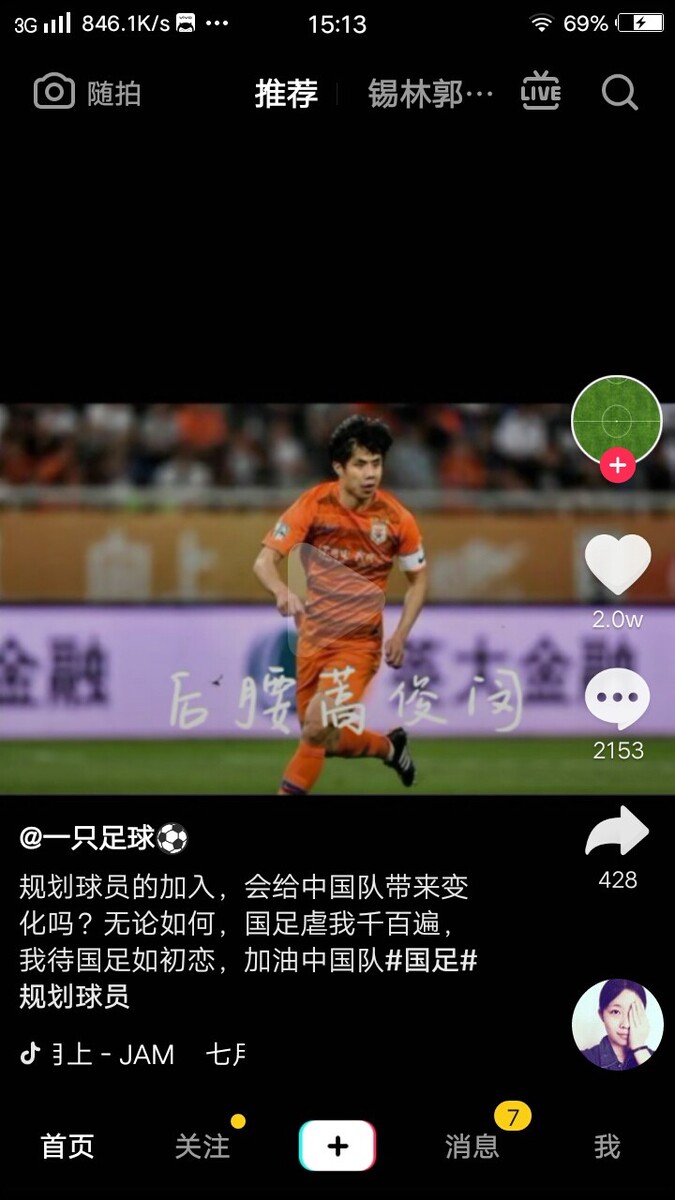Open the 随拍 camera
Viewport: 675px width, 1200px height.
[x=87, y=93]
